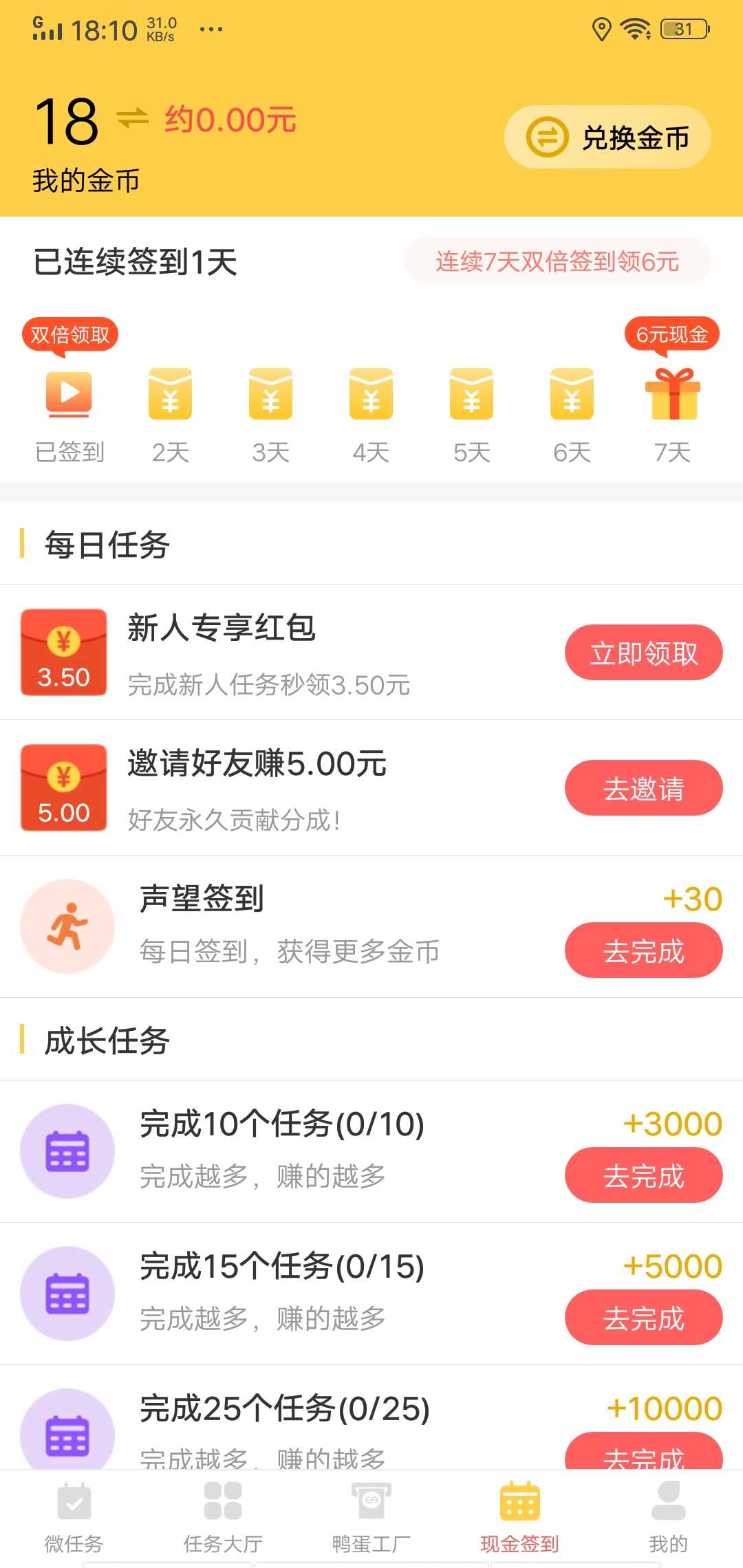Image resolution: width=743 pixels, height=1568 pixels.
Task: Start the 完成10个任务 task via 去完成
Action: 643,1175
